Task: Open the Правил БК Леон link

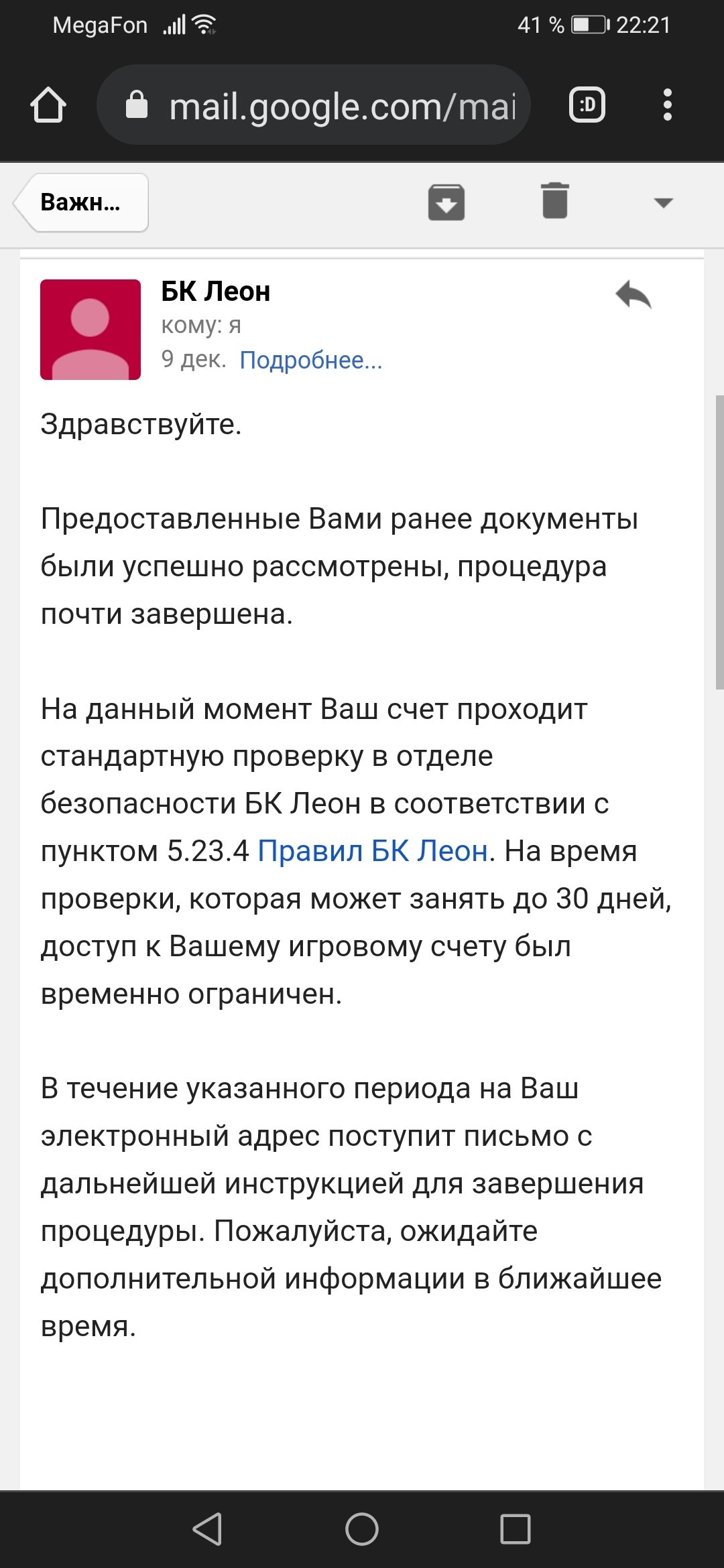Action: tap(373, 851)
